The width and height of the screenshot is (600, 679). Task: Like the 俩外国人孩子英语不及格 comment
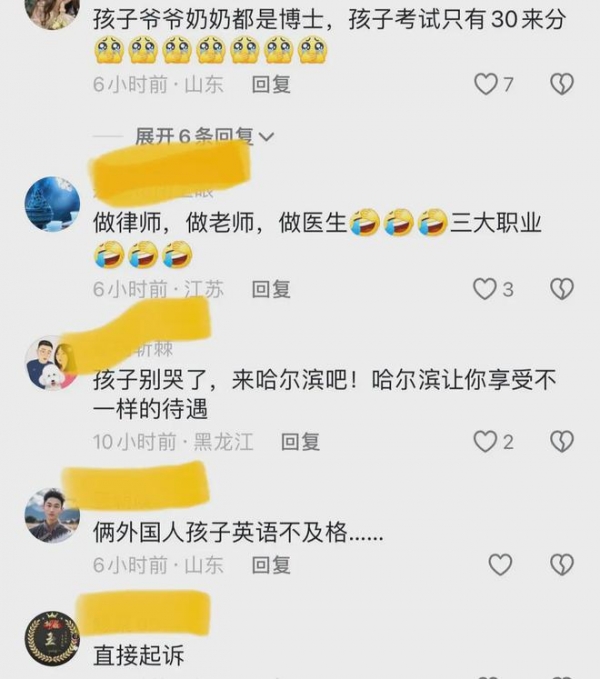[x=500, y=565]
